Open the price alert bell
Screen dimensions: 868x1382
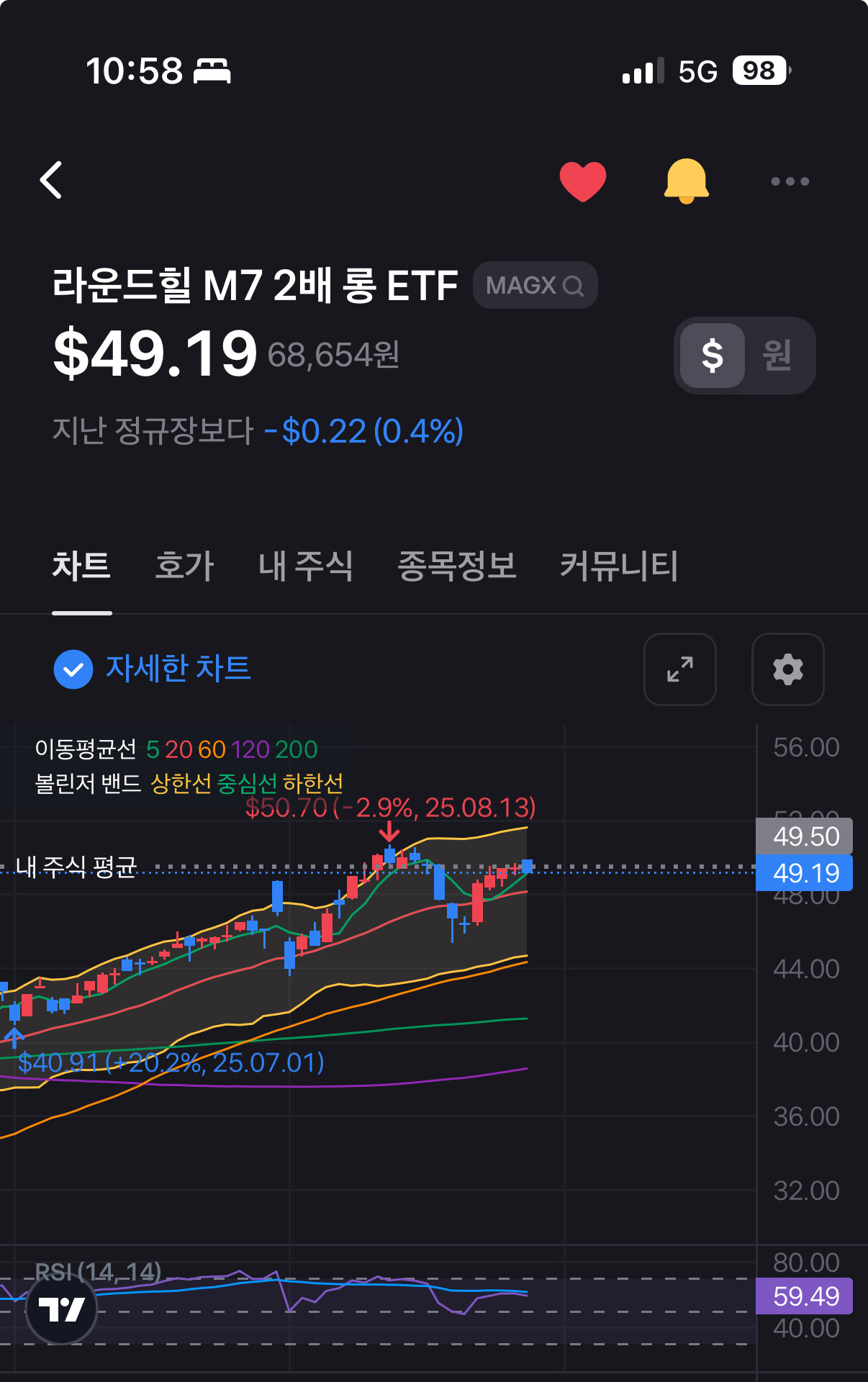pyautogui.click(x=686, y=181)
